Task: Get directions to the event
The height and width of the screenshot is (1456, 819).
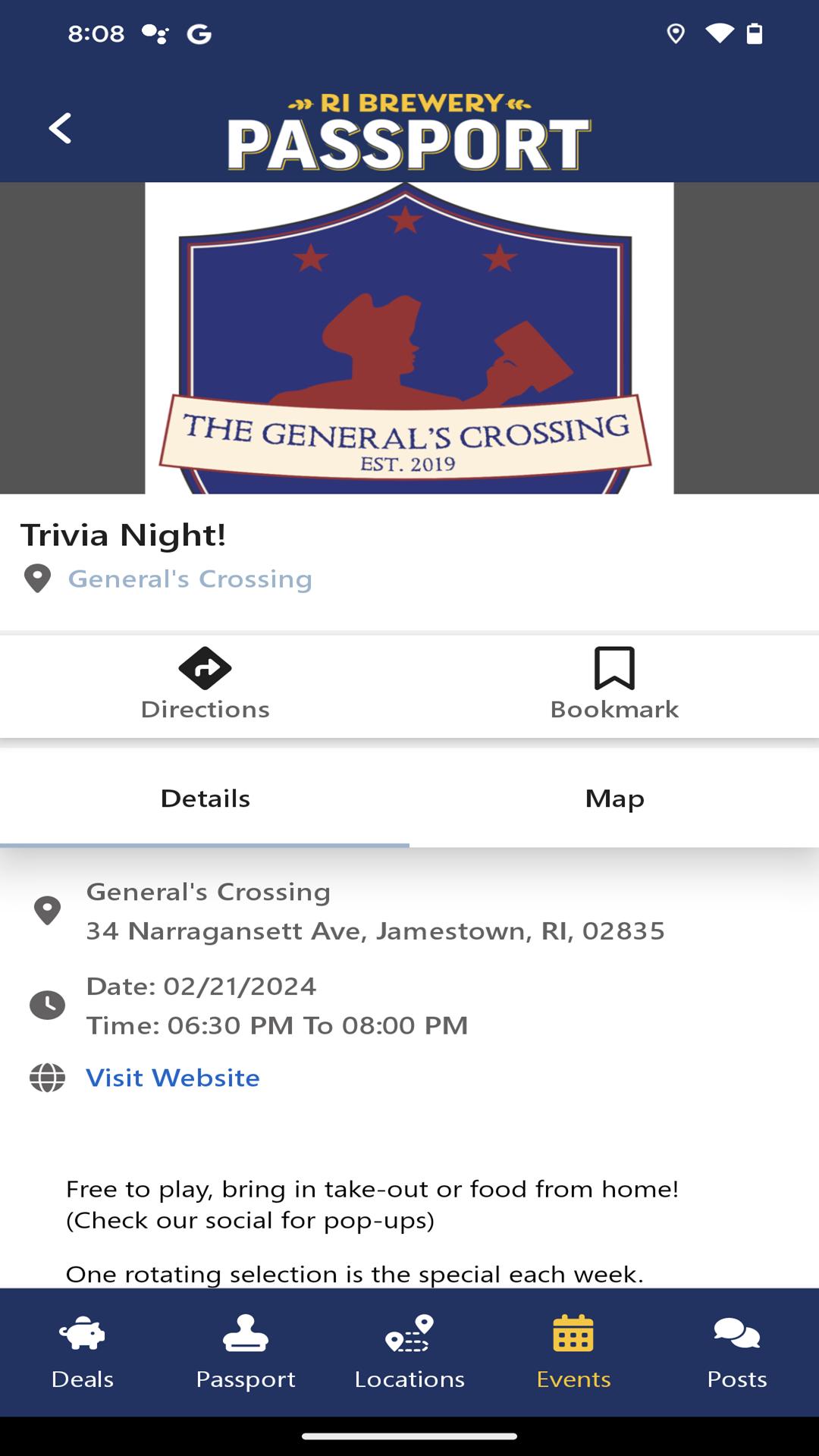Action: (205, 685)
